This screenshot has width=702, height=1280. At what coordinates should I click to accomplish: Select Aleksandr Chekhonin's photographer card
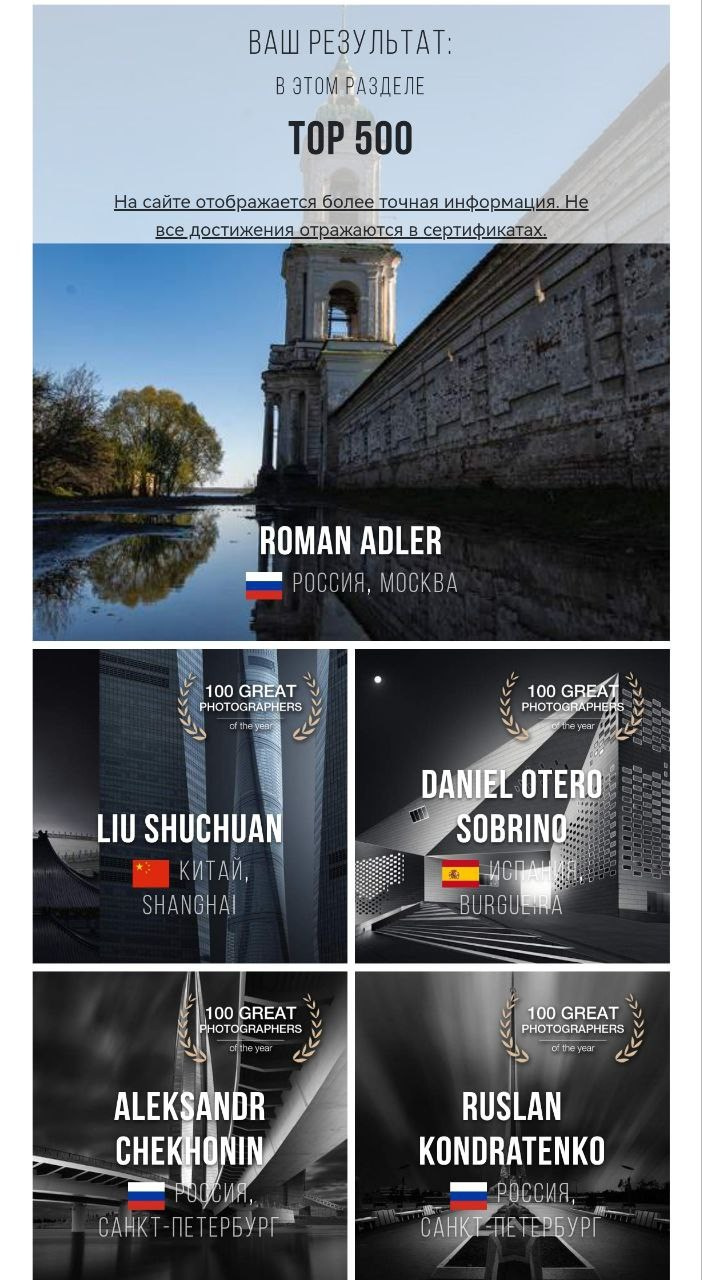click(190, 1125)
